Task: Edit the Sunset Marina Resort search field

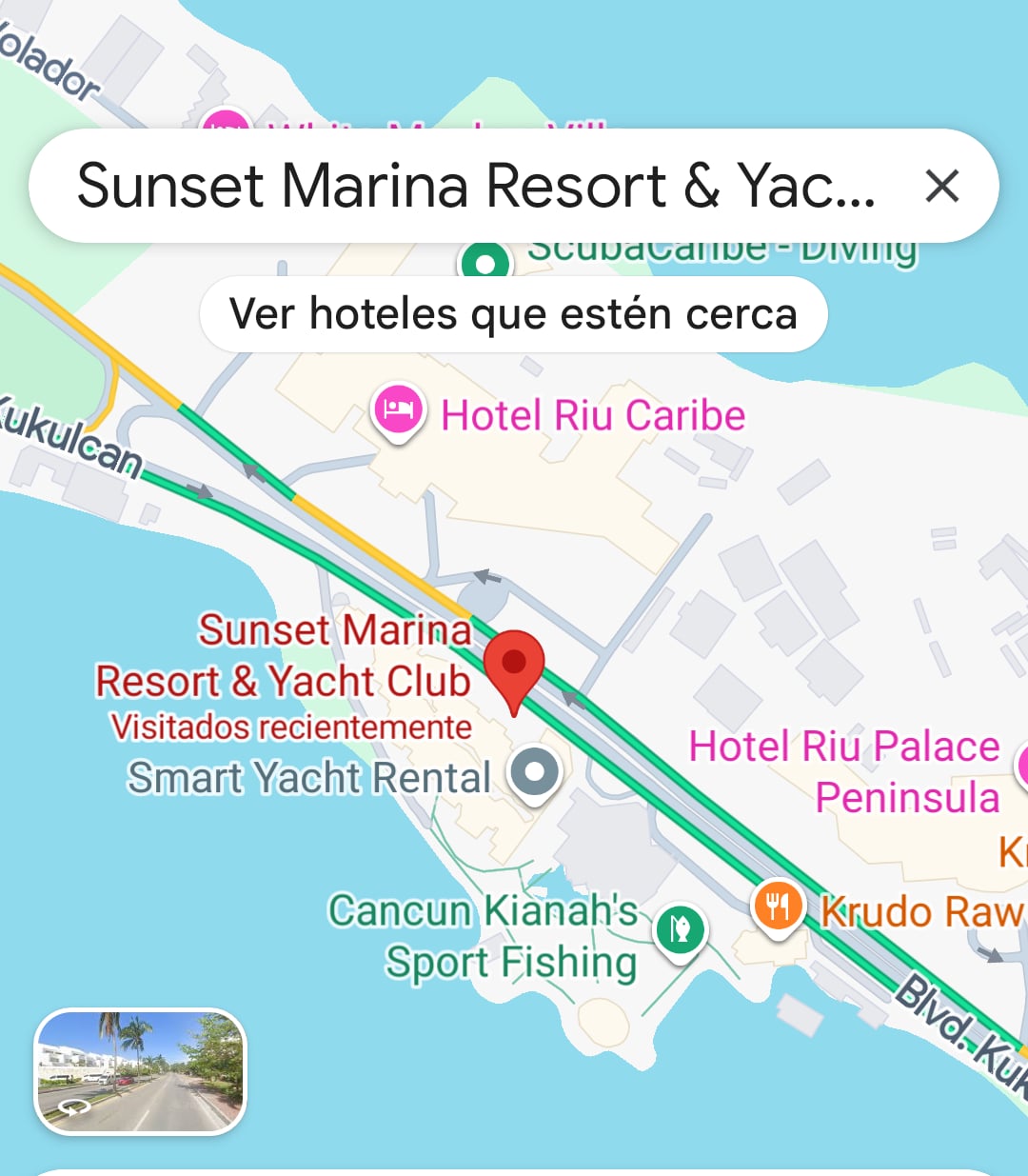Action: 476,186
